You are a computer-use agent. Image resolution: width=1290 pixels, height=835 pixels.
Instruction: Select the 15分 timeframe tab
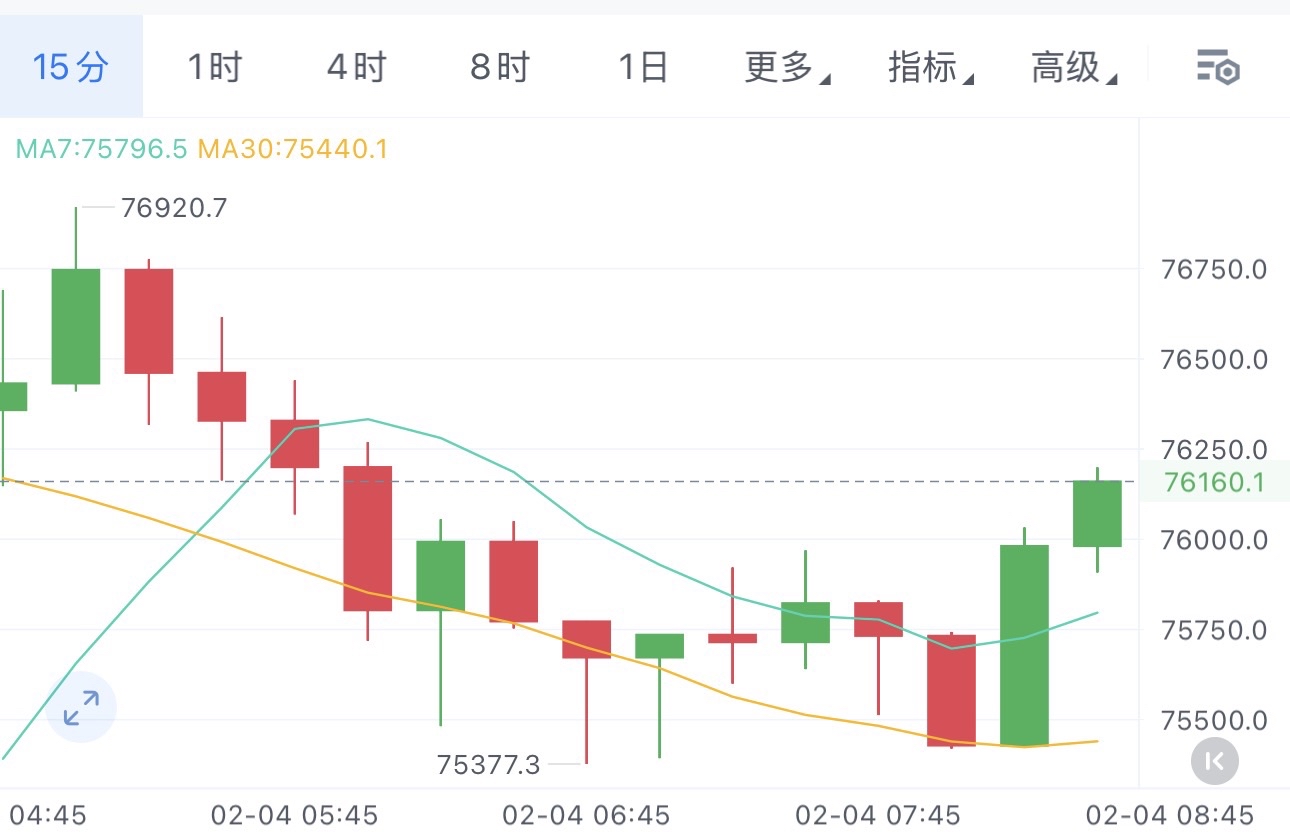click(70, 68)
